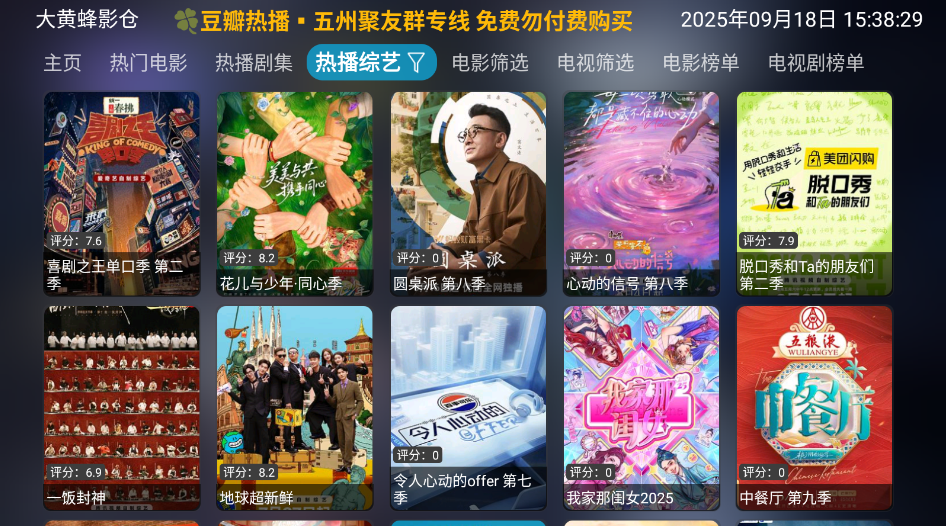View the 电影榜单 tab
946x526 pixels.
coord(701,63)
